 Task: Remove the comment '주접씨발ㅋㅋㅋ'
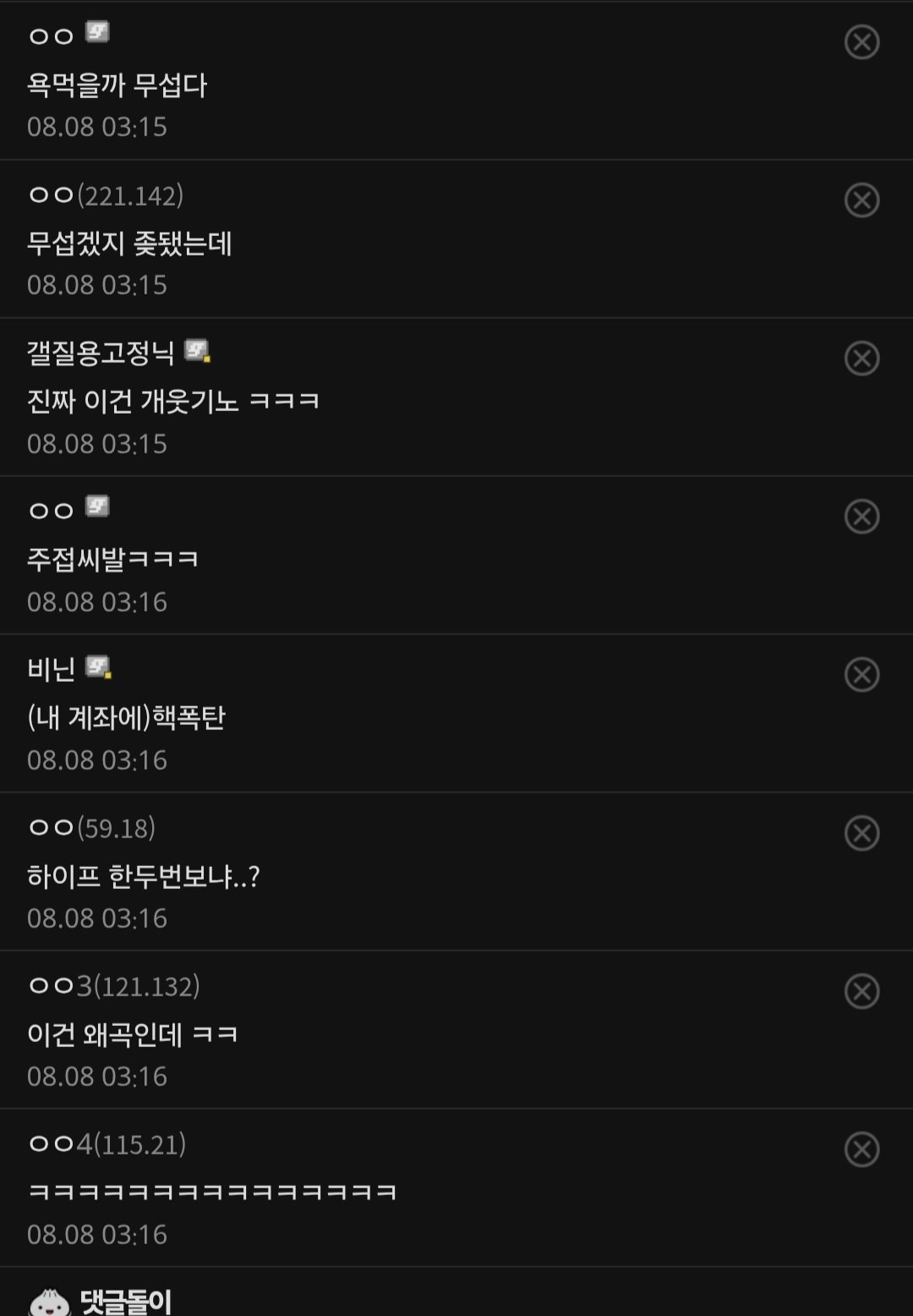(x=861, y=517)
